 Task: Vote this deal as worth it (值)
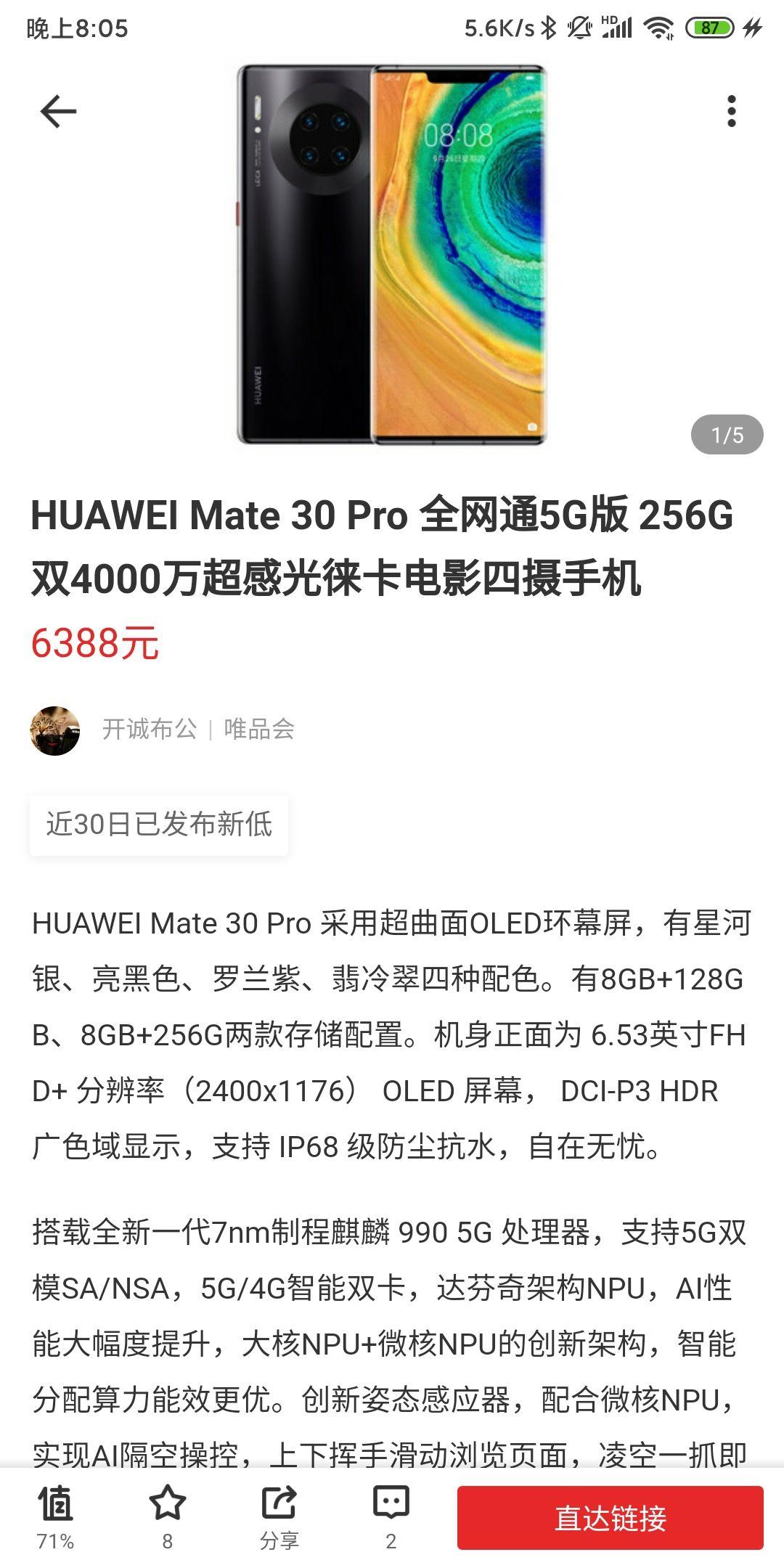55,1516
